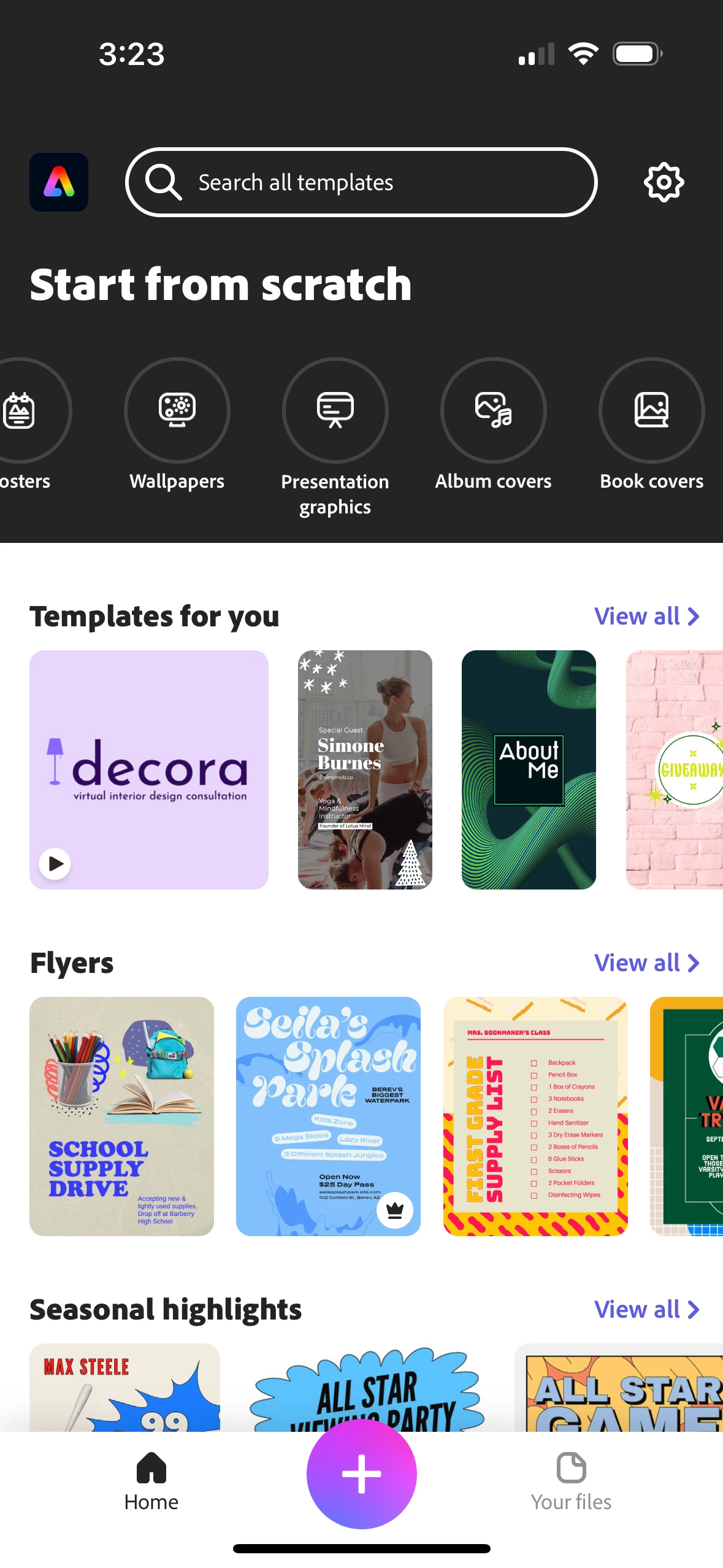This screenshot has height=1568, width=723.
Task: Open the Adobe Express logo button
Action: point(59,182)
